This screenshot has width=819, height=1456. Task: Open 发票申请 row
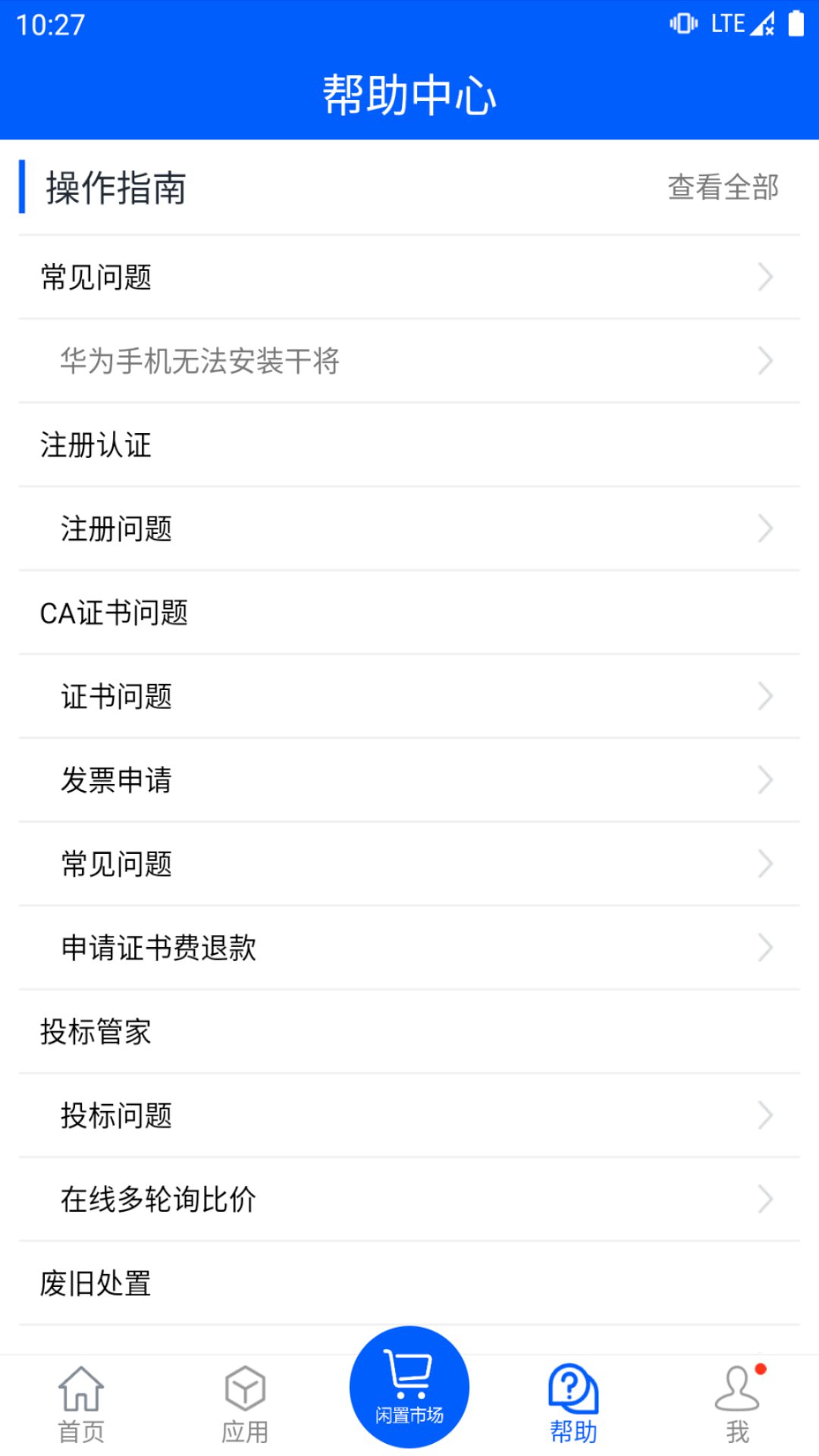pyautogui.click(x=409, y=780)
